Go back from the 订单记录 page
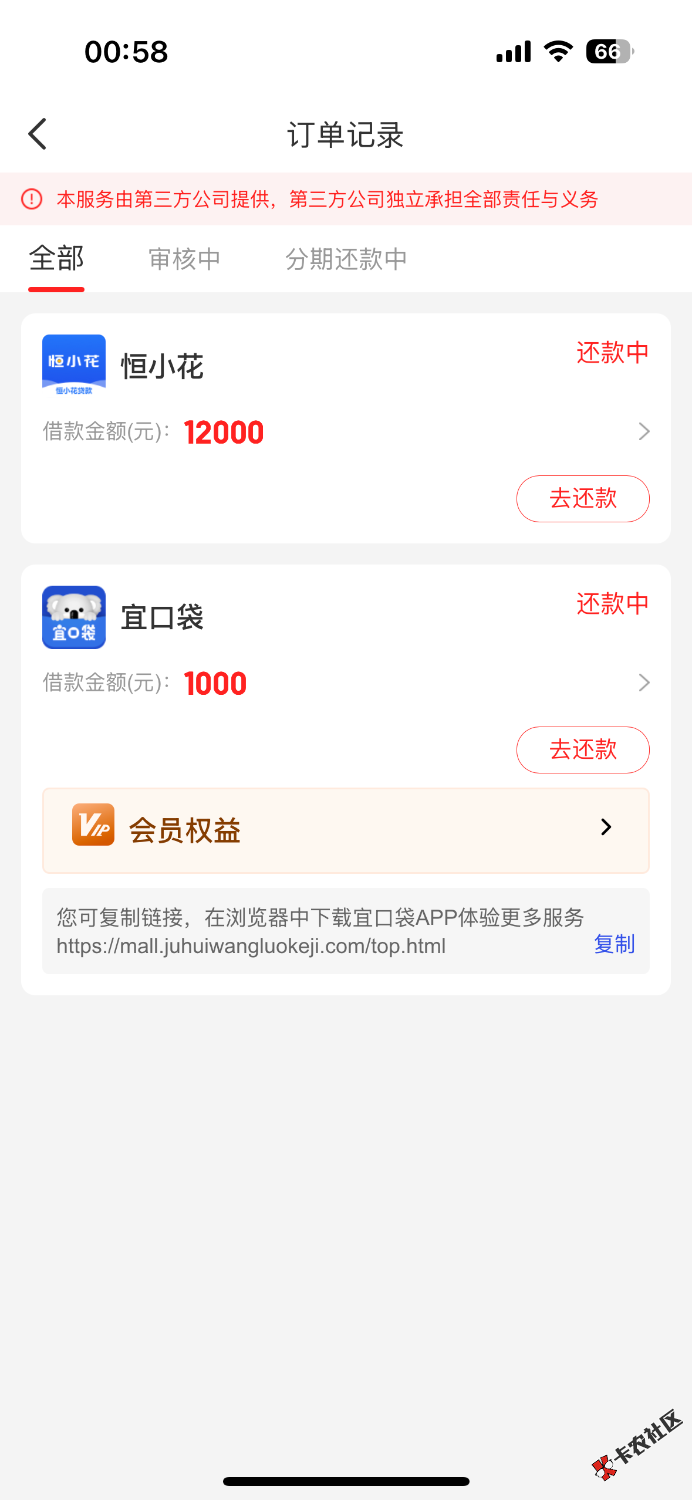 click(x=38, y=134)
